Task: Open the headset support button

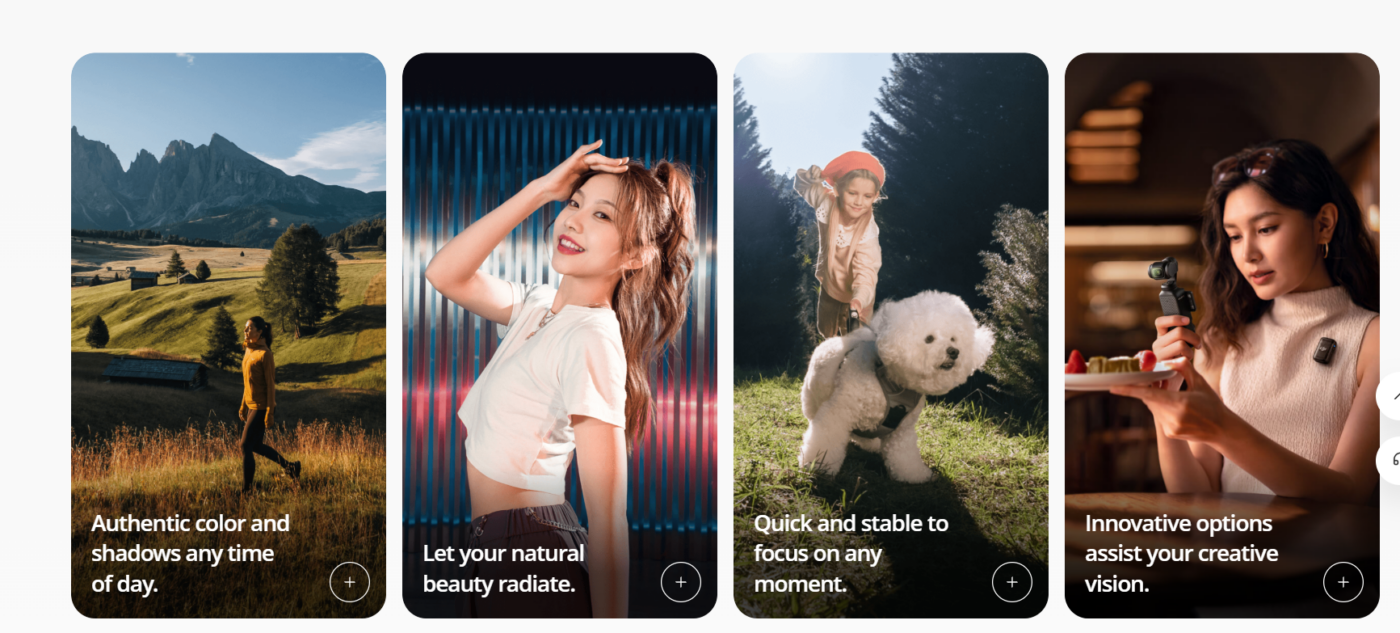Action: pos(1391,460)
